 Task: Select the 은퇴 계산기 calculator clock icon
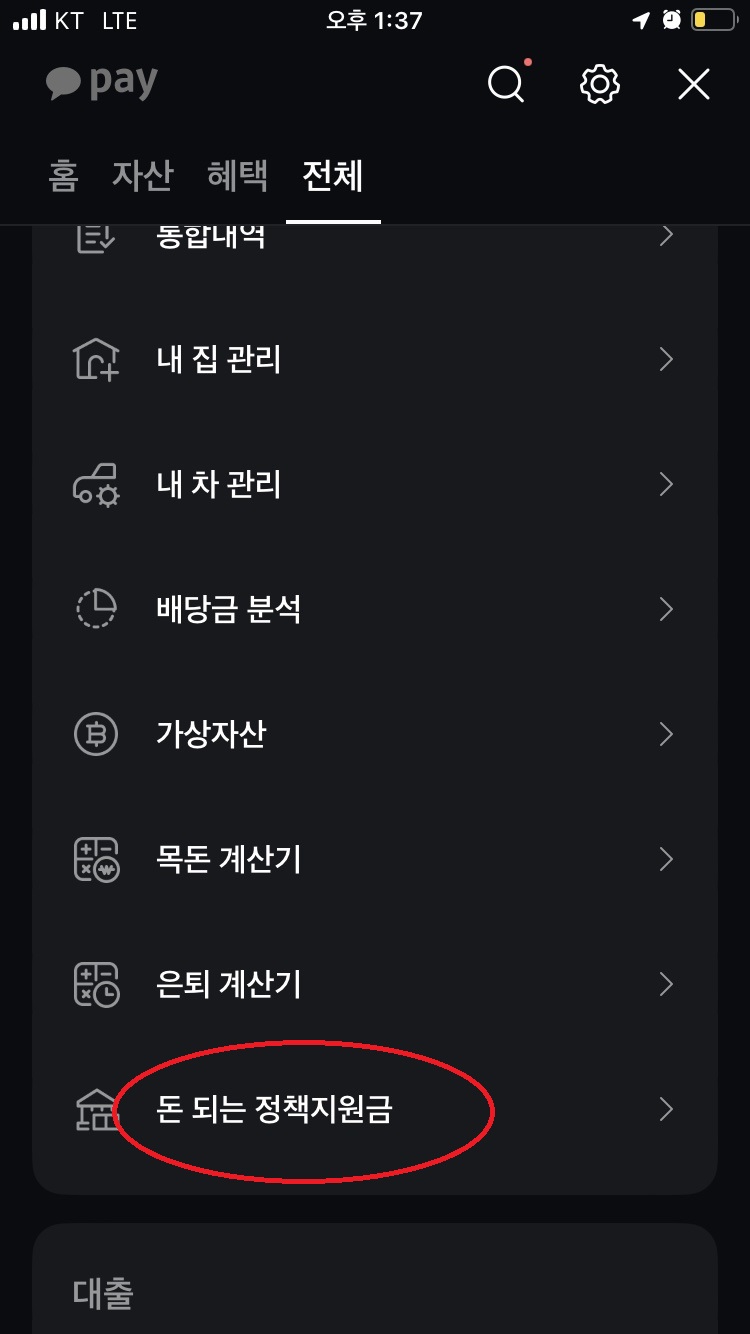coord(96,984)
